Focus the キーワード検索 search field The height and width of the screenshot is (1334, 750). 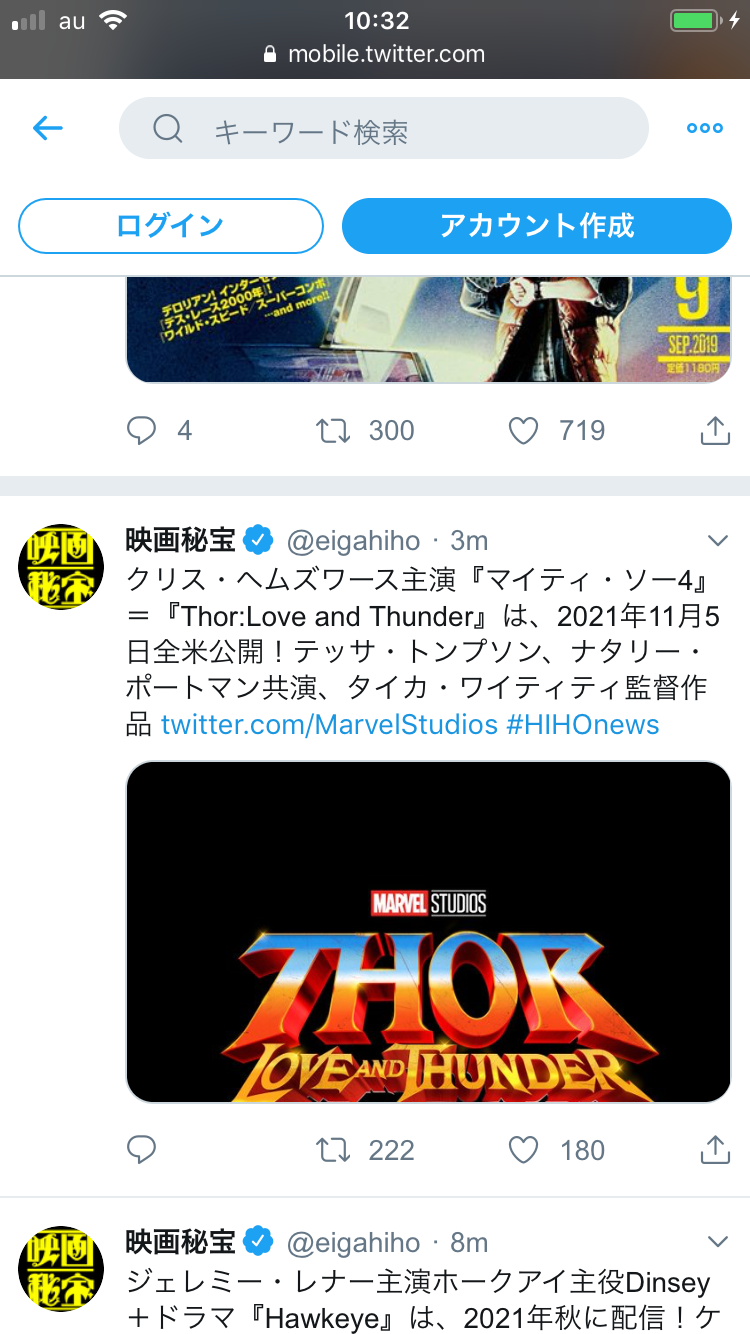[384, 129]
